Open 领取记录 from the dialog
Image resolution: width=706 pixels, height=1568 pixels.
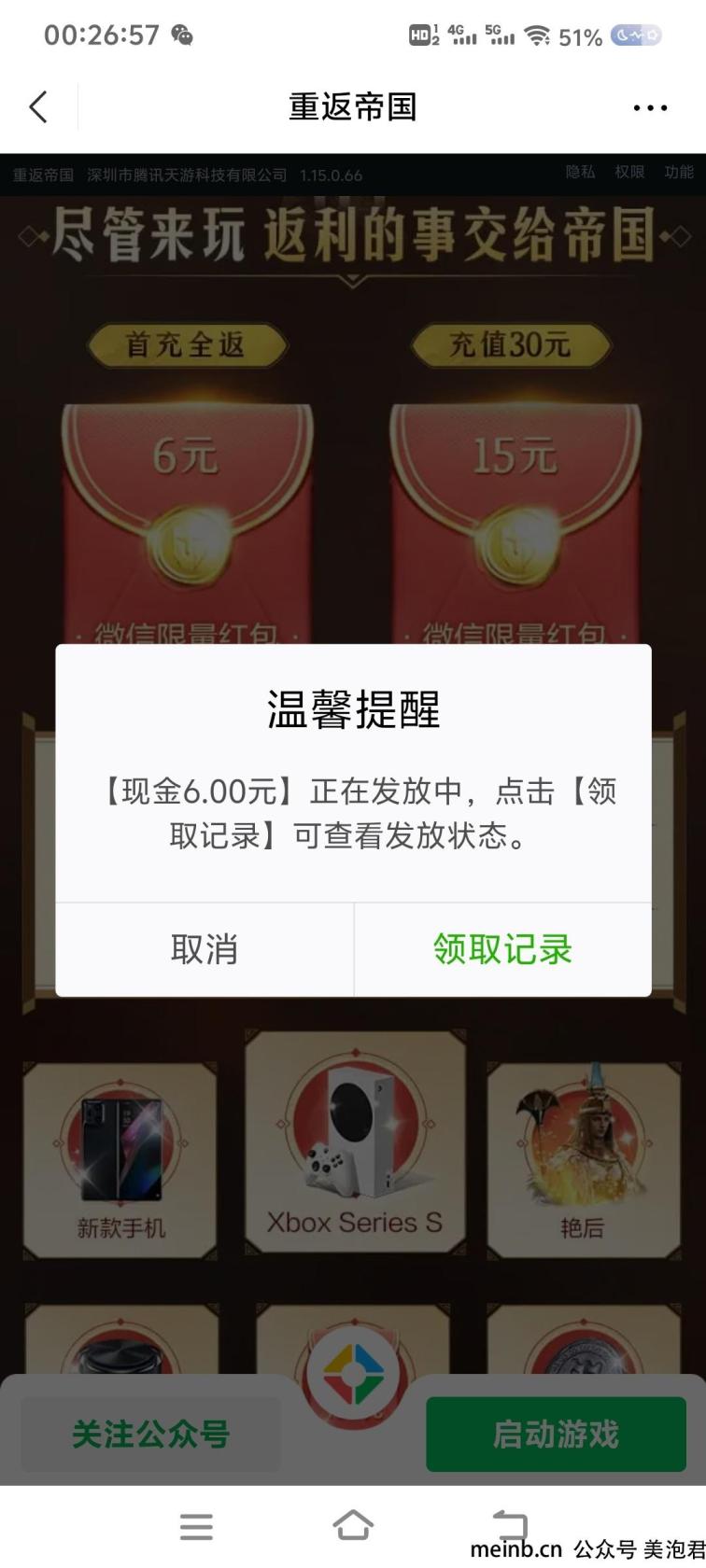coord(502,949)
